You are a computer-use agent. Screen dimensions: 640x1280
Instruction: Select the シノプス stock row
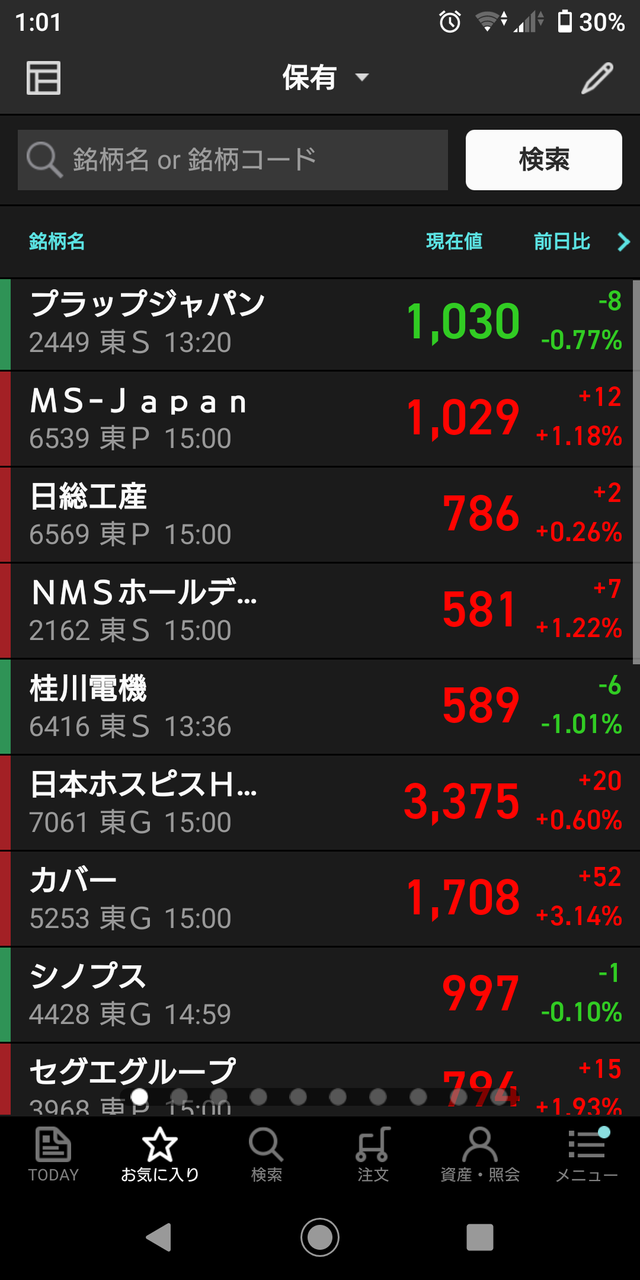coord(320,995)
